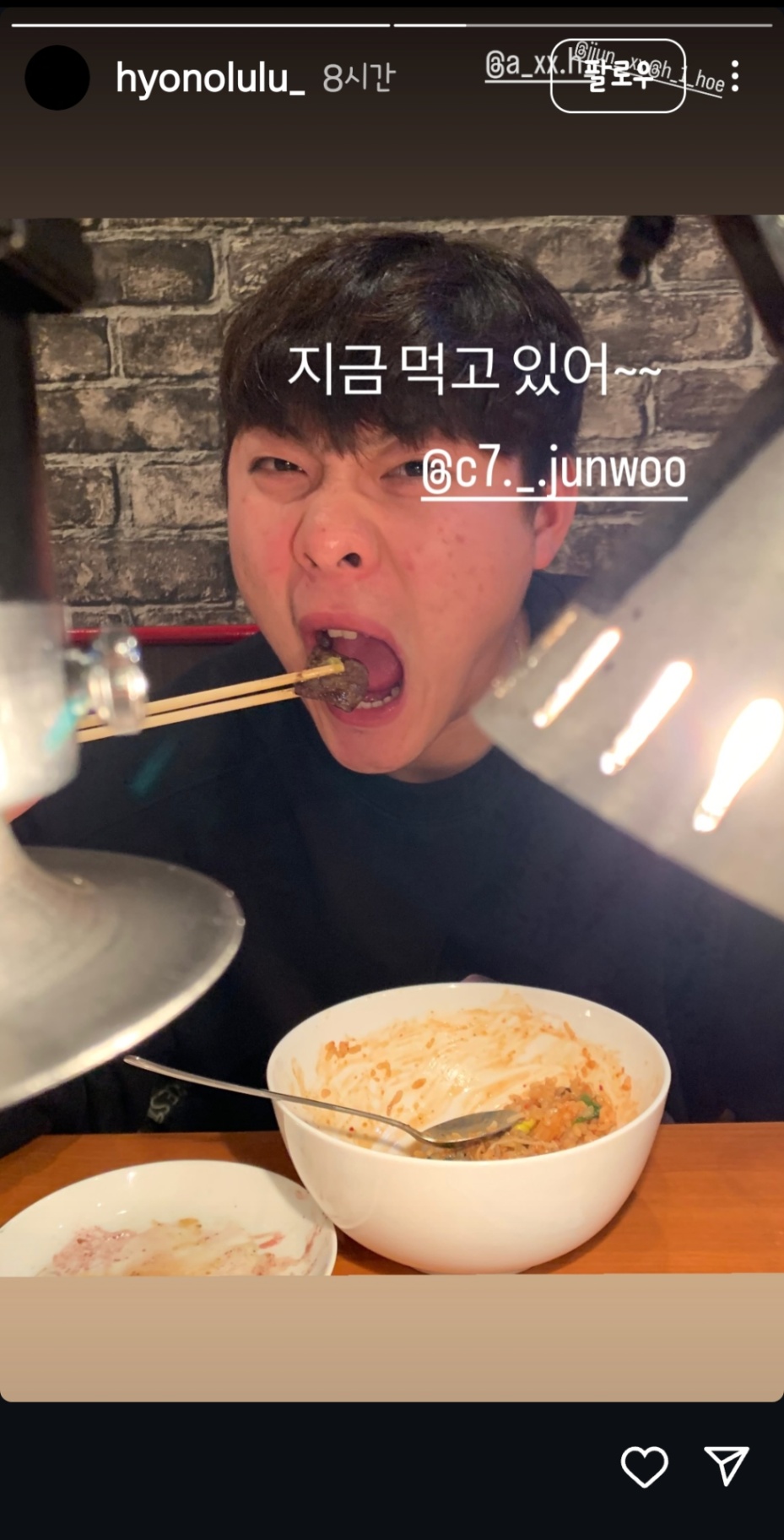
Task: Share story via paper plane icon
Action: (x=726, y=1465)
